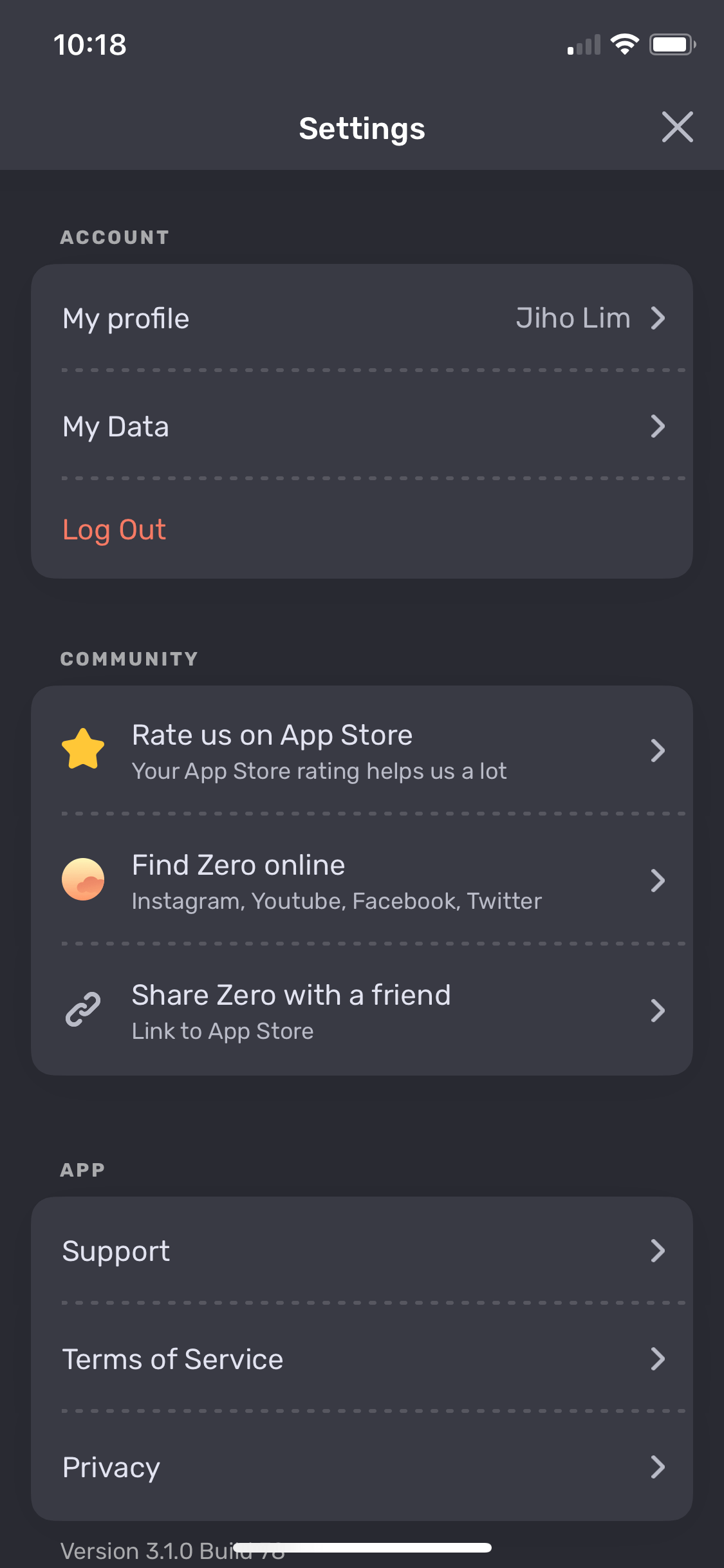The image size is (724, 1568).
Task: Open the My Data row
Action: pos(362,425)
